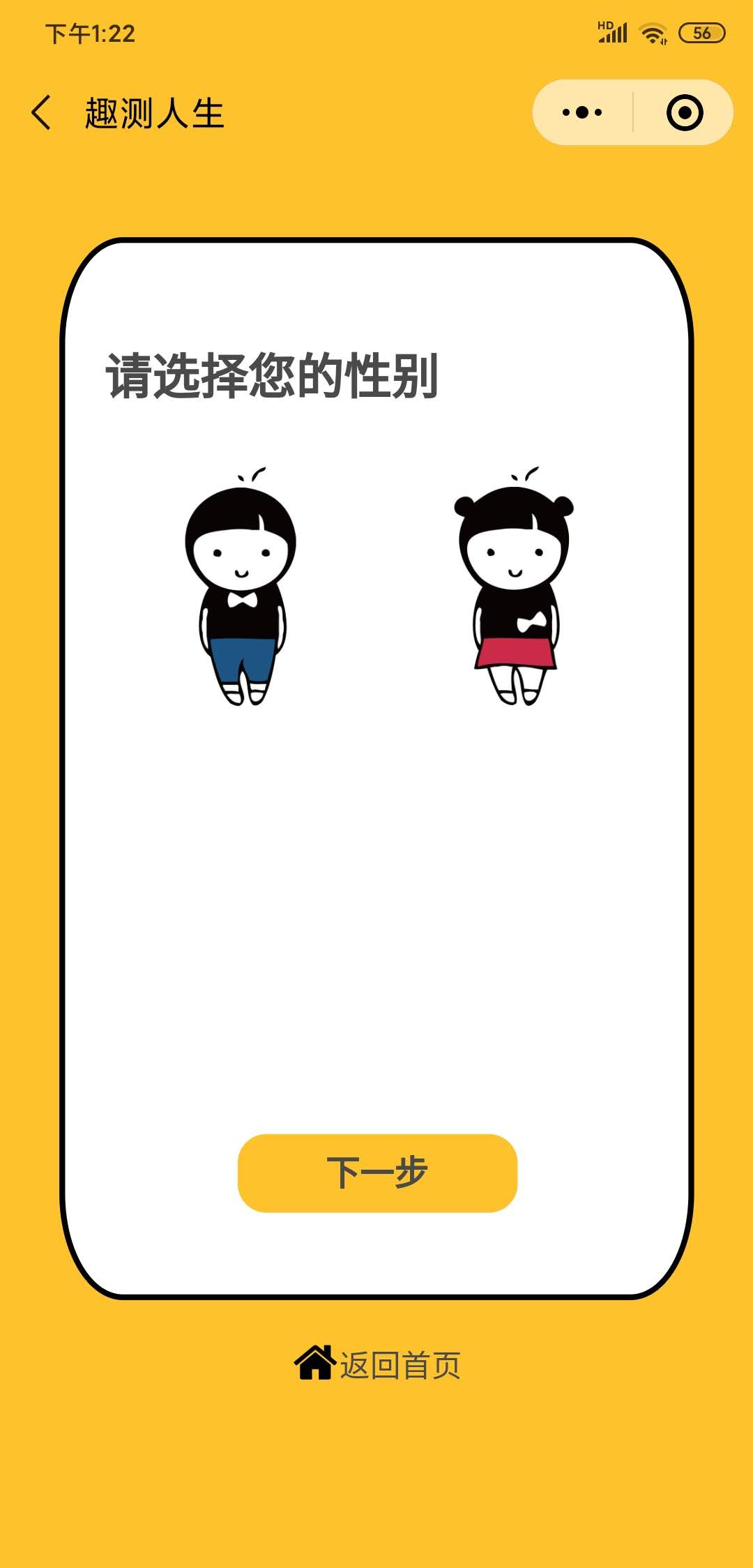Open the mini program more options menu
This screenshot has height=1568, width=753.
point(582,112)
